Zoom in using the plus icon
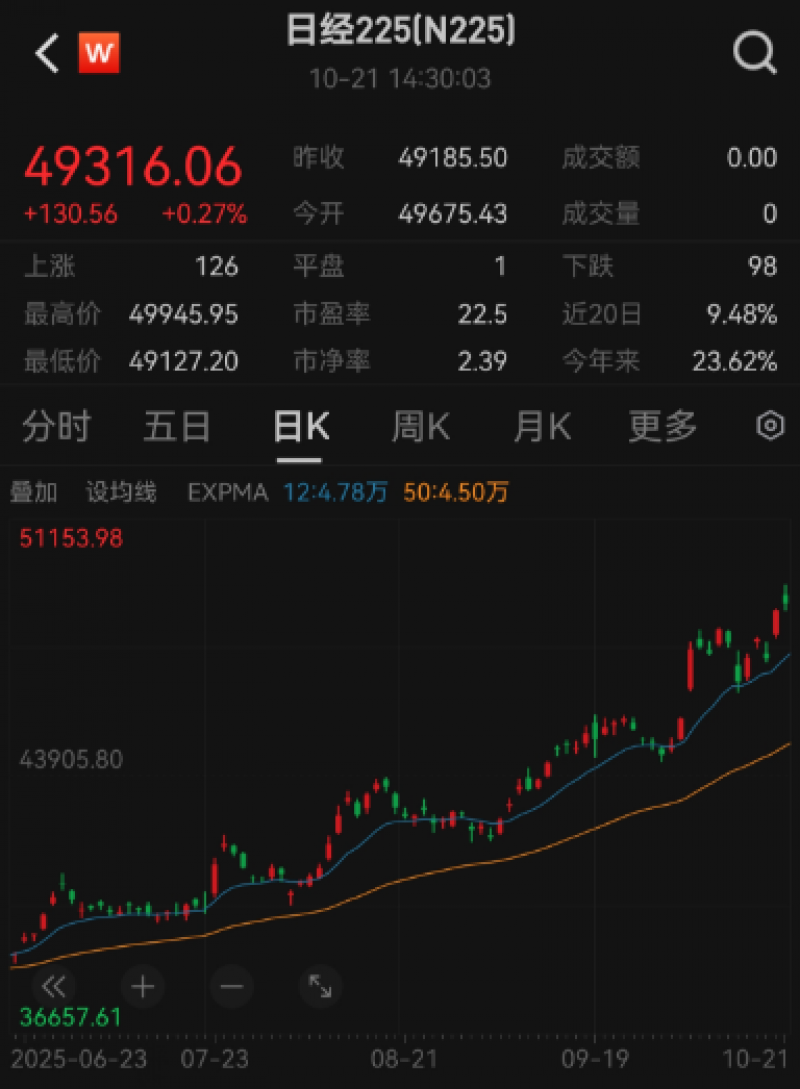Viewport: 800px width, 1089px height. pyautogui.click(x=142, y=986)
